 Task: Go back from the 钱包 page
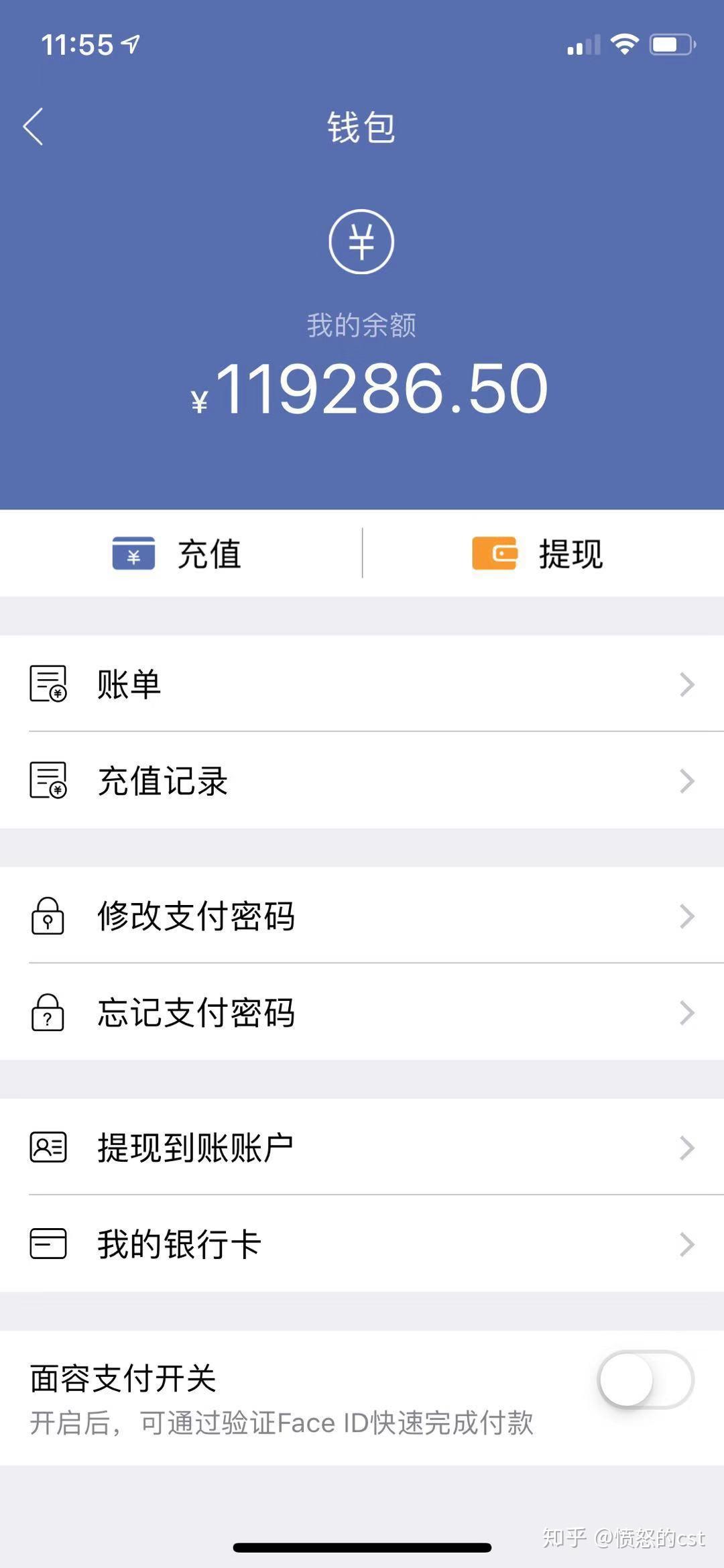pyautogui.click(x=34, y=127)
